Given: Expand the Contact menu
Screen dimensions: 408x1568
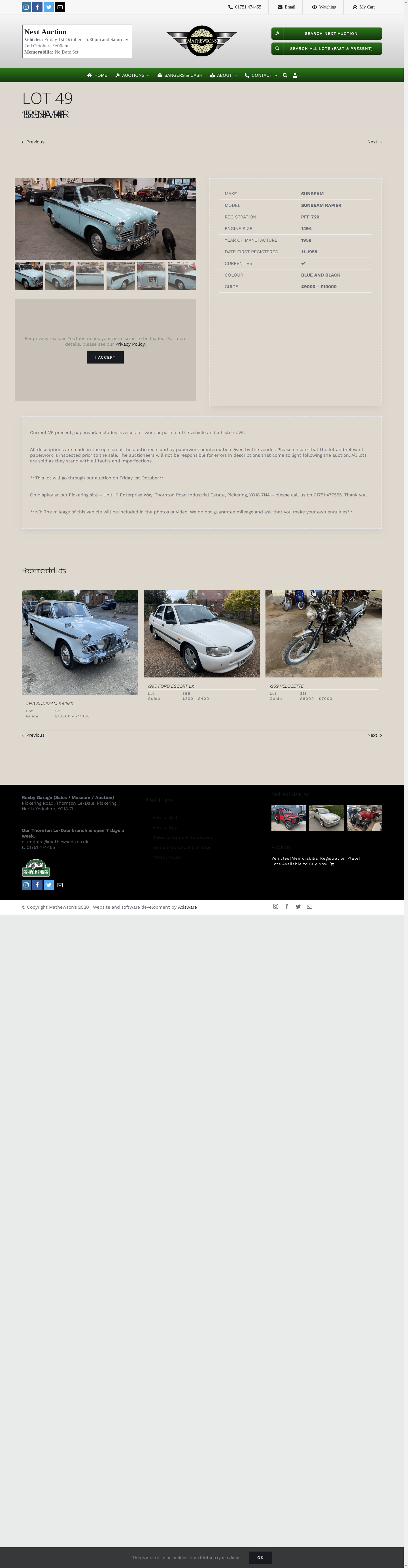Looking at the screenshot, I should (x=261, y=75).
